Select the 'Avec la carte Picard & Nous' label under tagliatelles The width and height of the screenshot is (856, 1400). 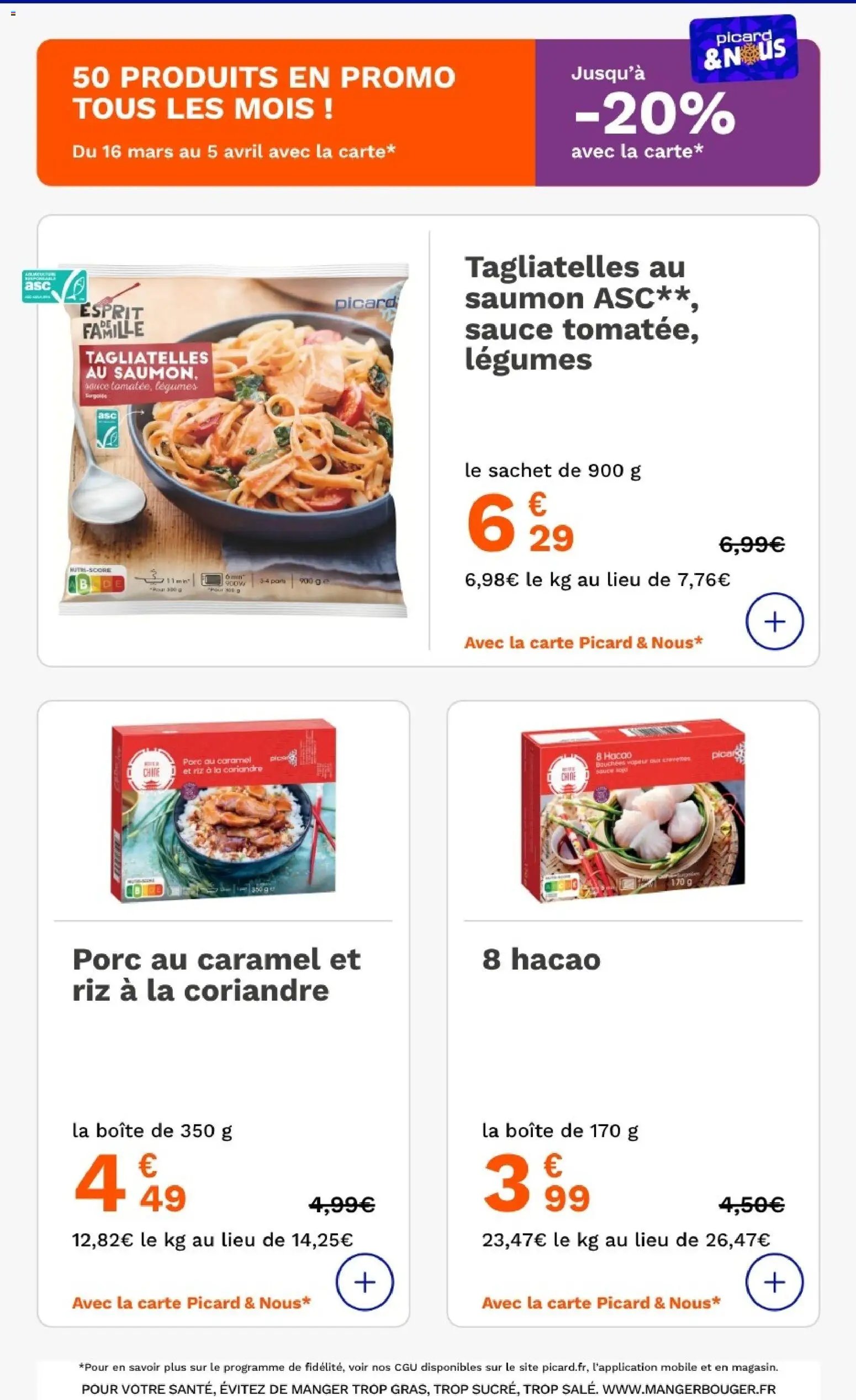point(583,643)
